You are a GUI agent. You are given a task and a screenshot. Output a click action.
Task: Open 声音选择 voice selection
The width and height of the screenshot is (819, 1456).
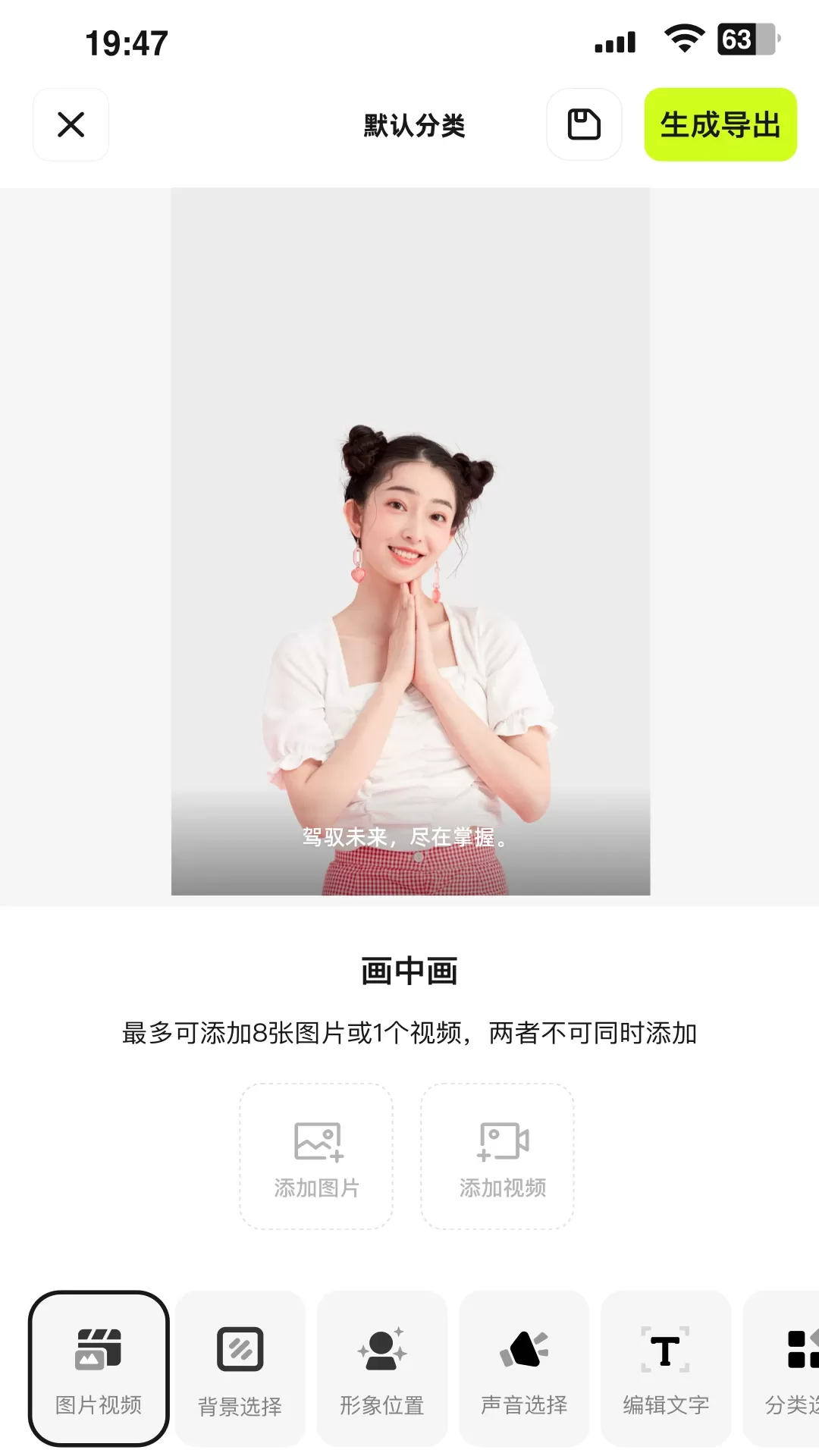[x=524, y=1368]
